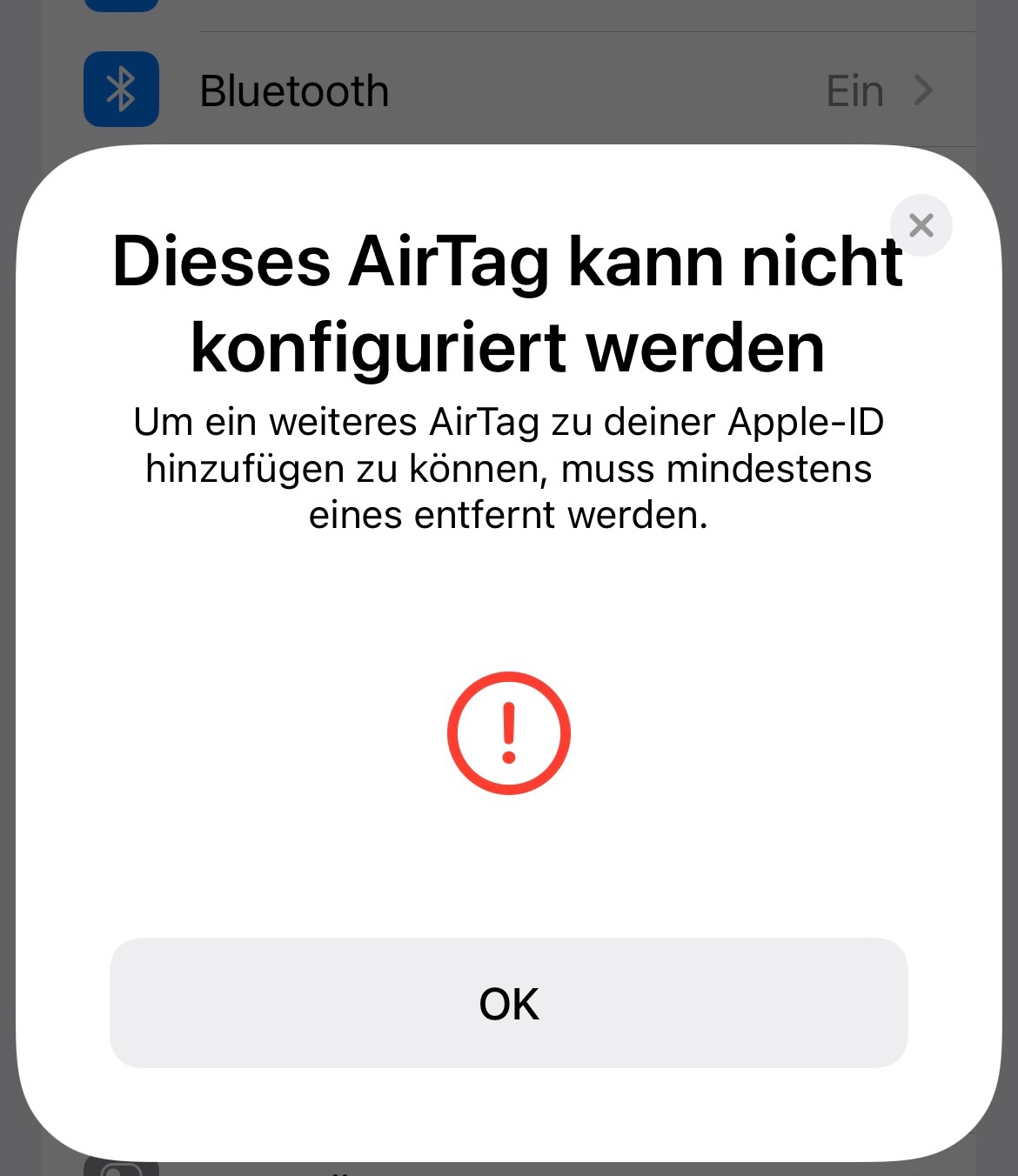Switch Bluetooth off via its settings entry

509,89
